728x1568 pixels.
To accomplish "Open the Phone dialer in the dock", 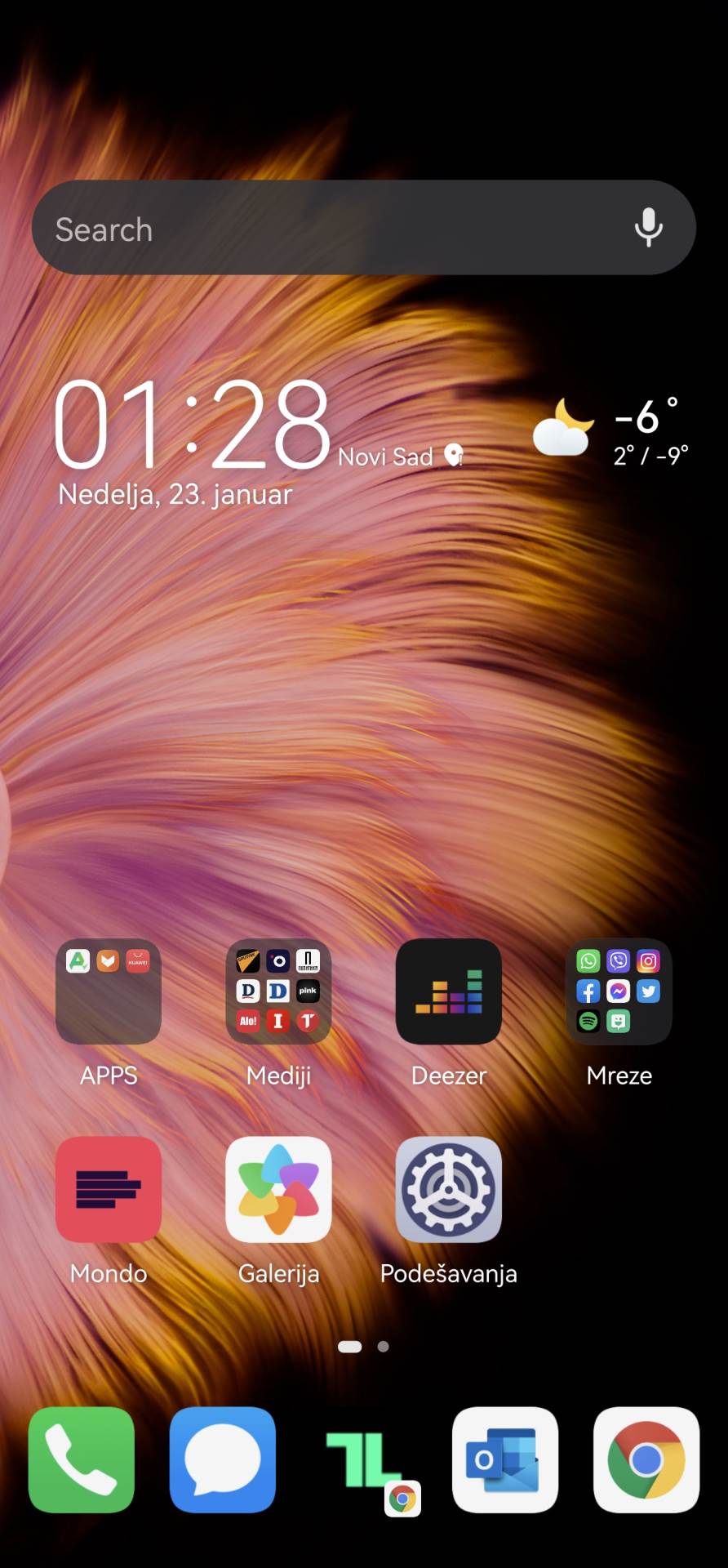I will [82, 1459].
